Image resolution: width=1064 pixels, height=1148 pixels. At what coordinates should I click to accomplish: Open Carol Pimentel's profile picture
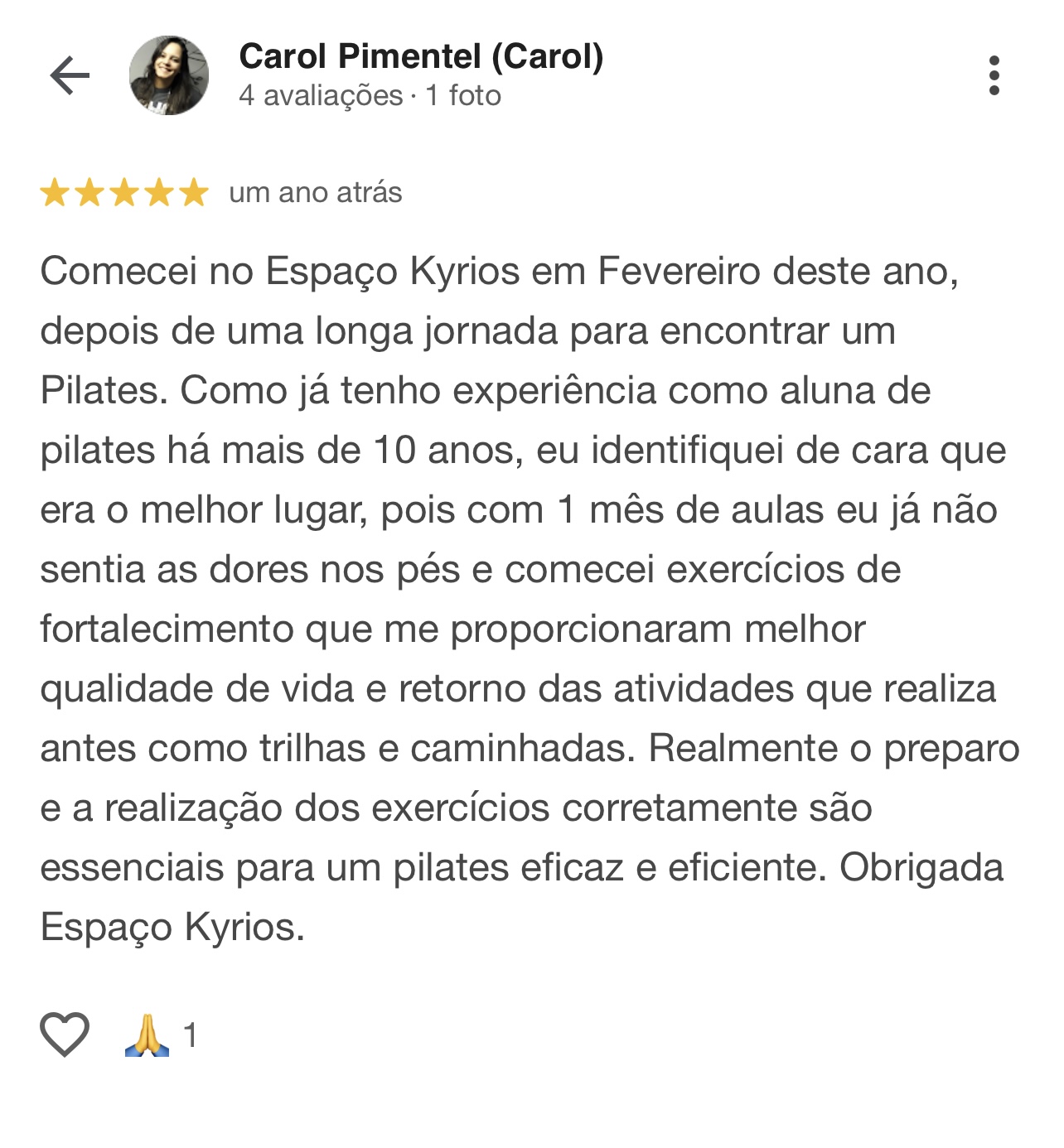click(x=169, y=76)
